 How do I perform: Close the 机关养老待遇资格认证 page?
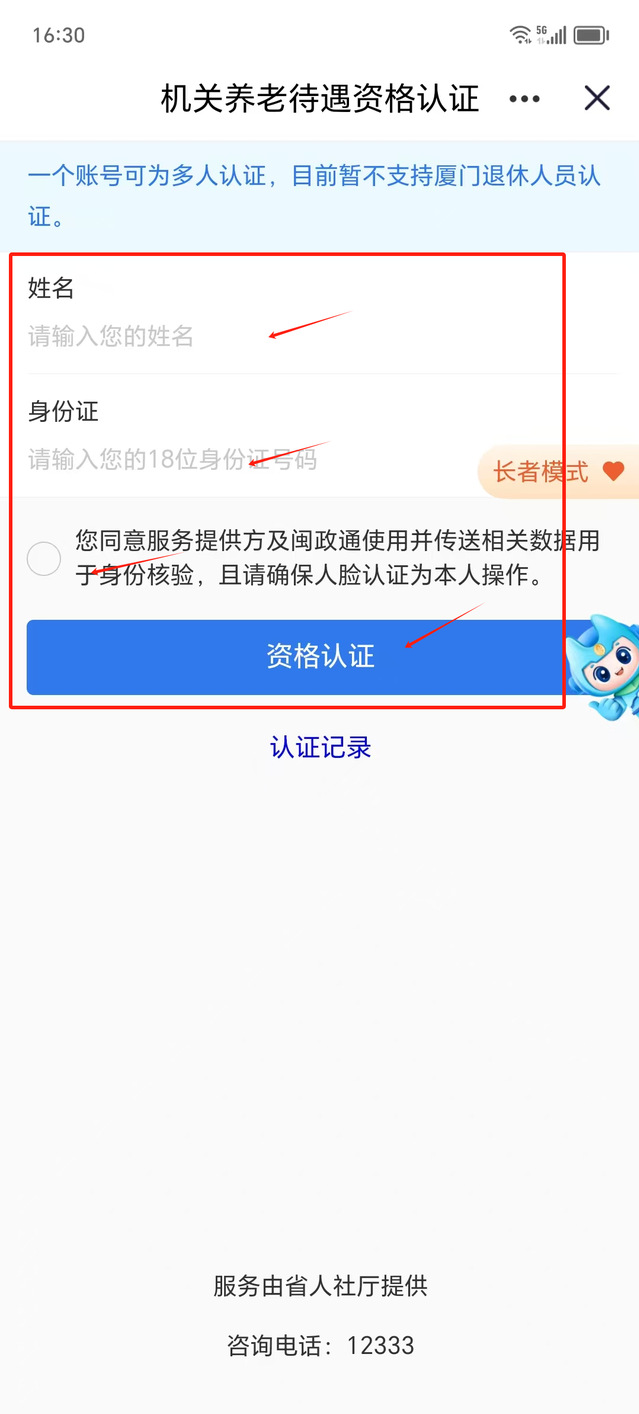point(597,98)
